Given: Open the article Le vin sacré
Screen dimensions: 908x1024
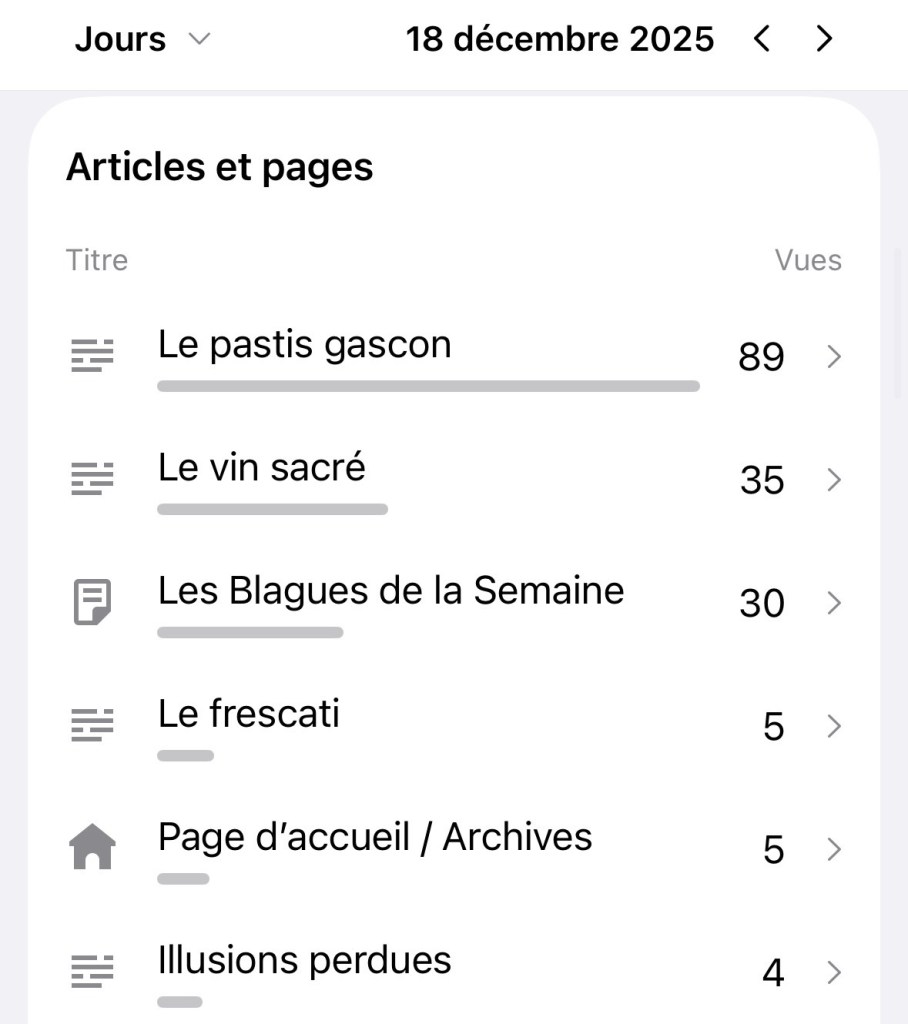Looking at the screenshot, I should tap(261, 466).
